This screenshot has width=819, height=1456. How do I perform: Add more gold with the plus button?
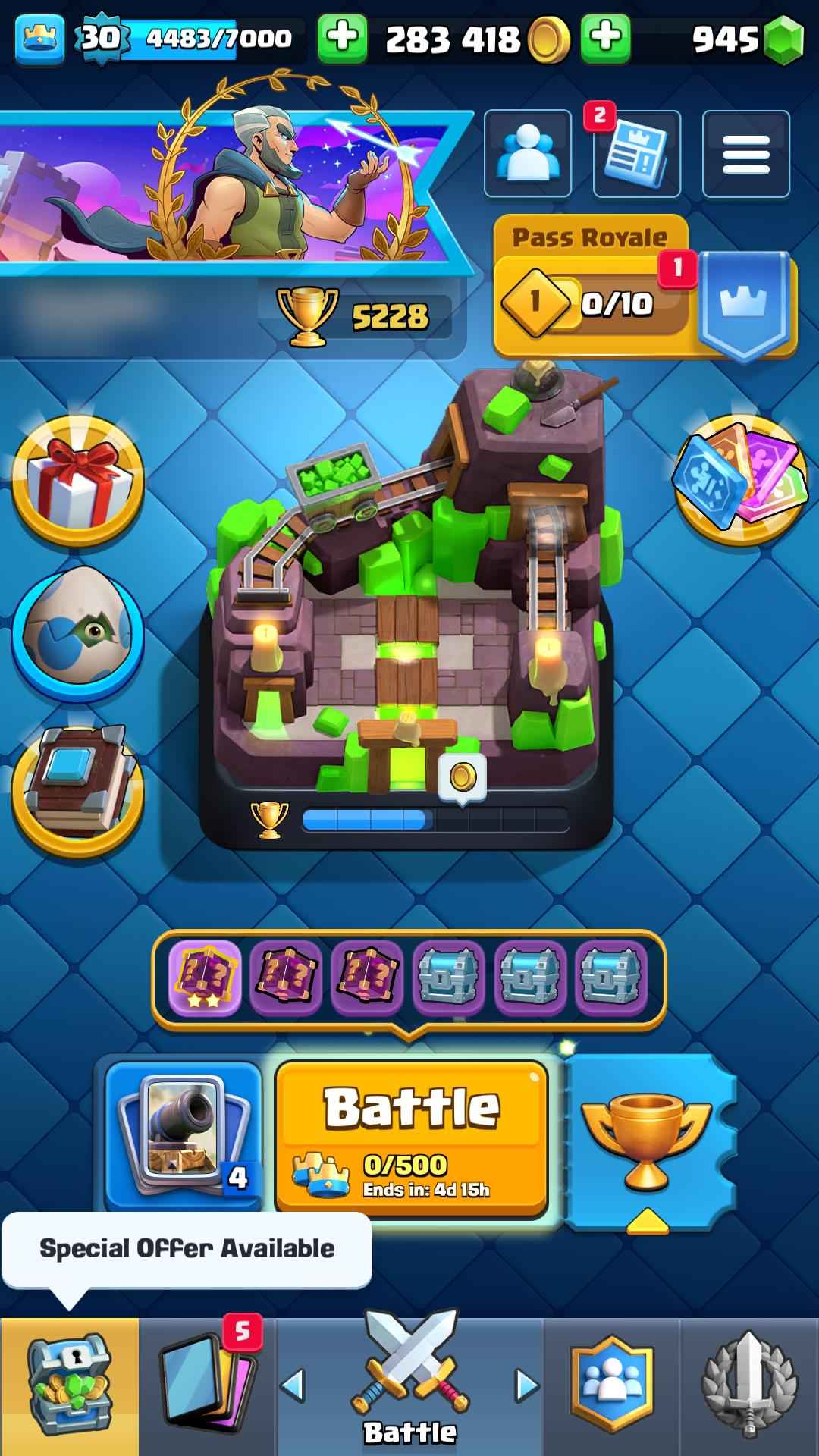pos(605,38)
